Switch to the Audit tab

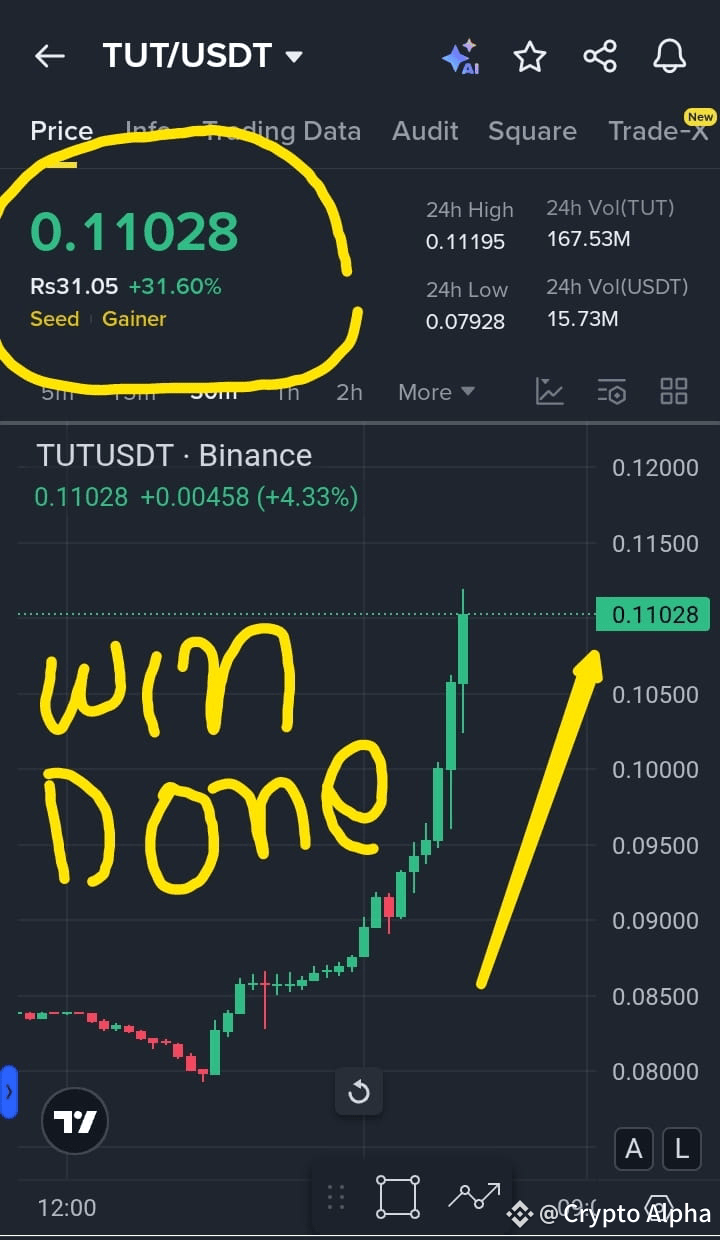(425, 131)
